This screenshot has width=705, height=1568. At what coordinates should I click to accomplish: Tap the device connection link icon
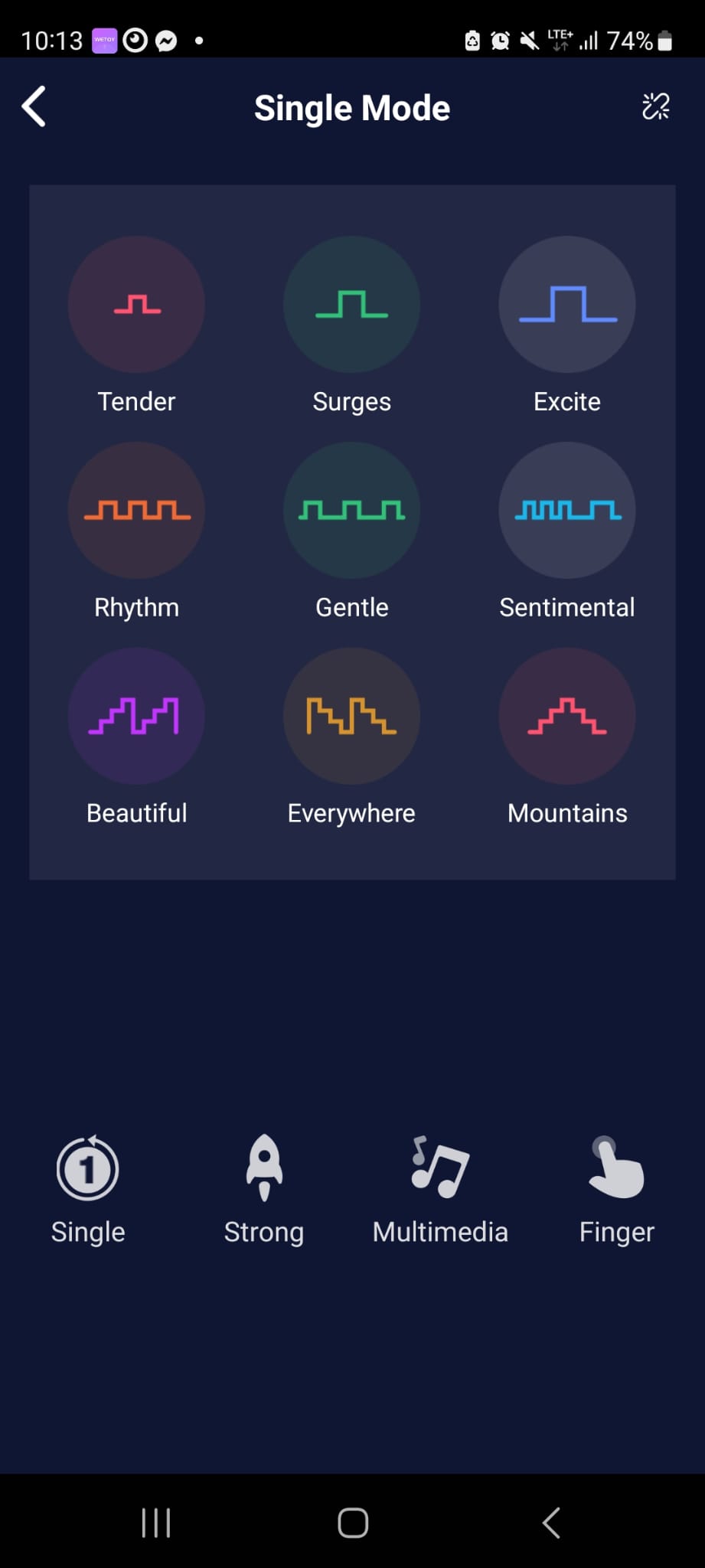click(655, 106)
